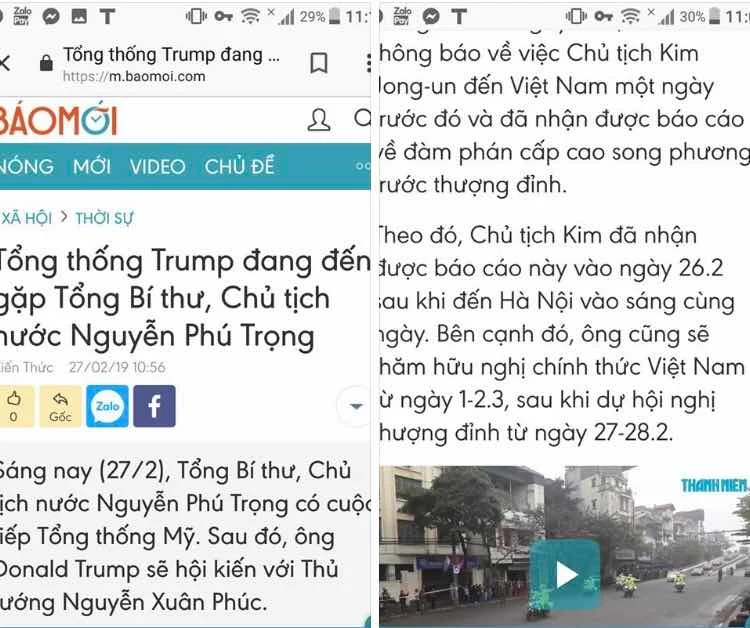Expand the dropdown arrow beside share buttons
The image size is (750, 628).
tap(356, 406)
